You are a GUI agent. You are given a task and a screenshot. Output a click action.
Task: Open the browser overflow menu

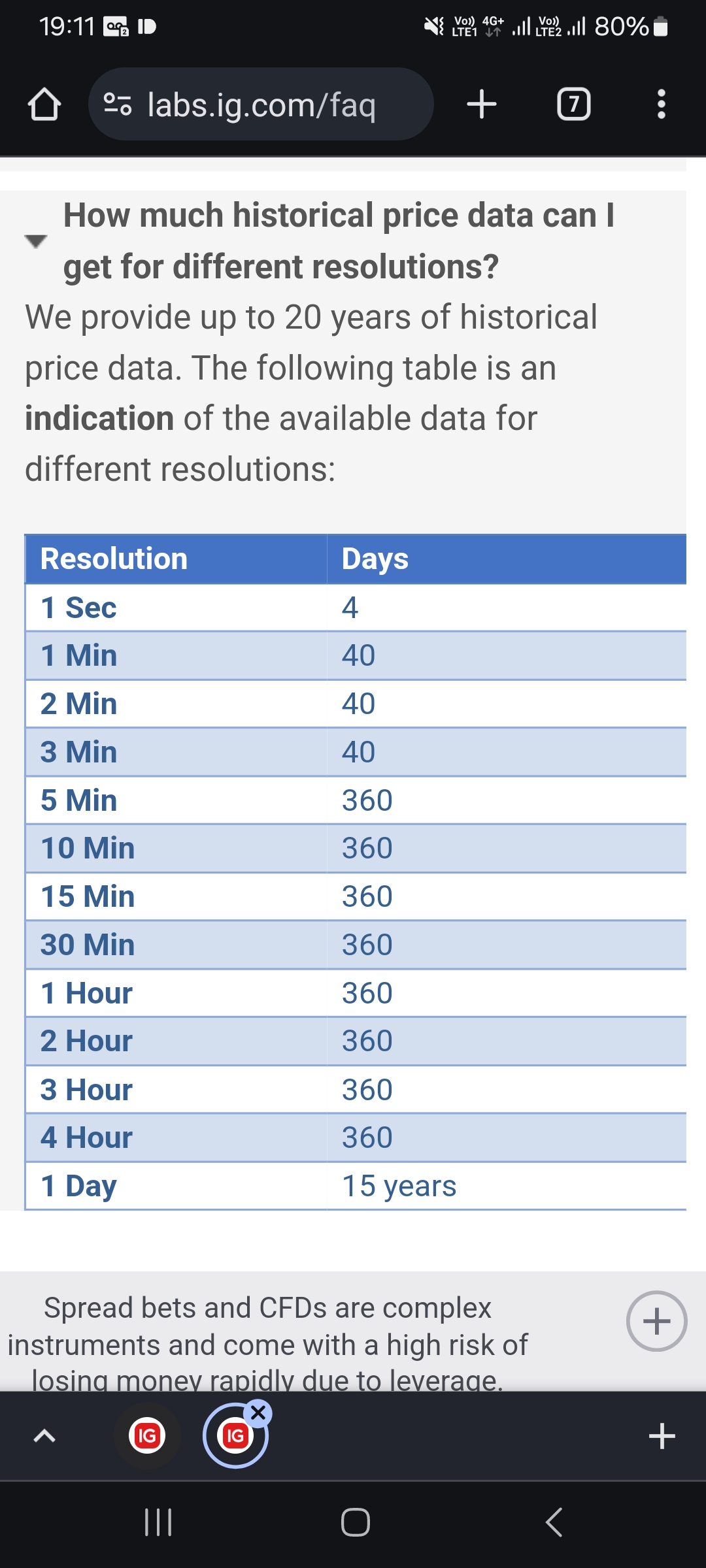pos(661,105)
